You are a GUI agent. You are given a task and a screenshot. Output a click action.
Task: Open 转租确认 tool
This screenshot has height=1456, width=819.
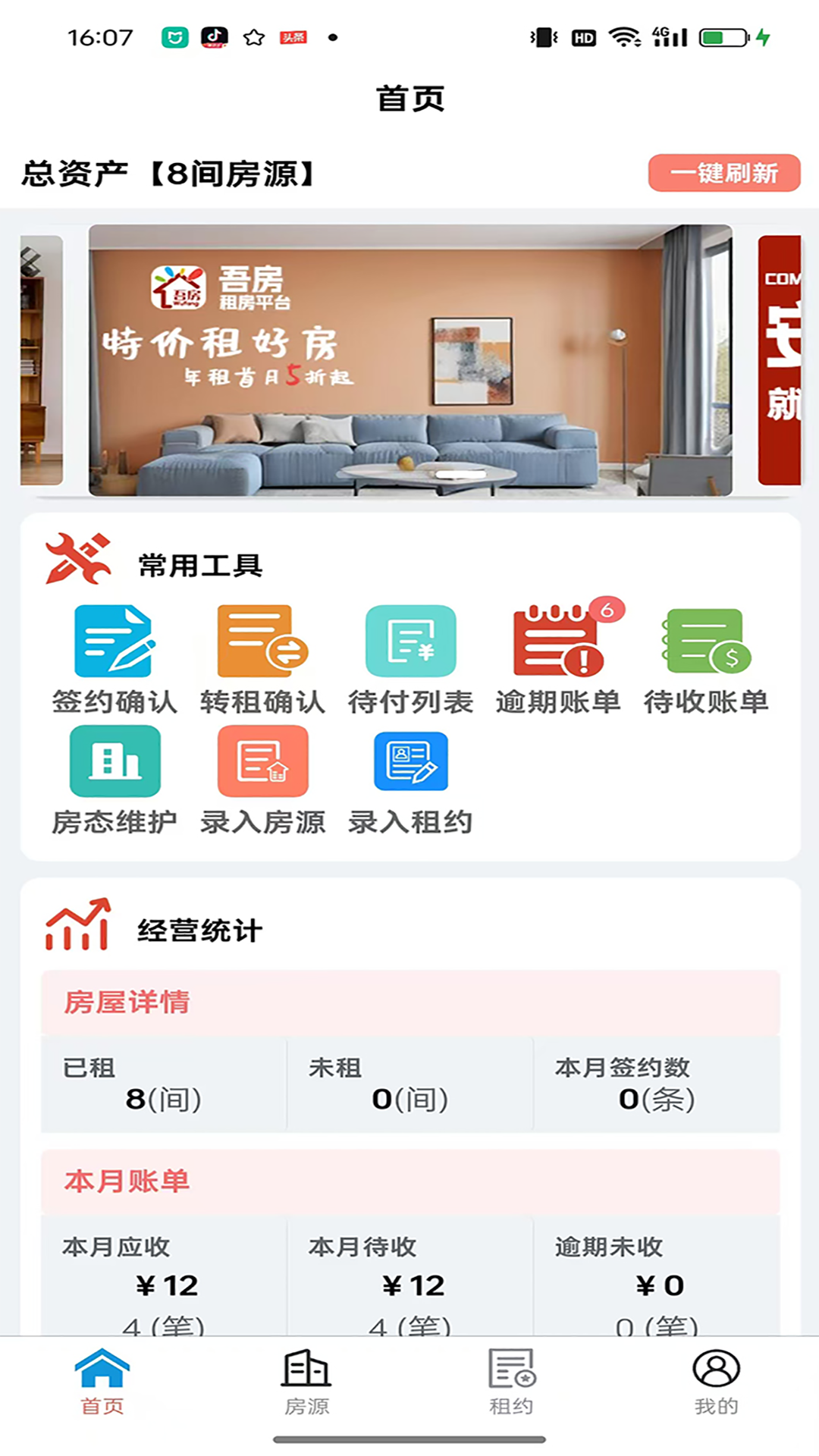coord(262,658)
